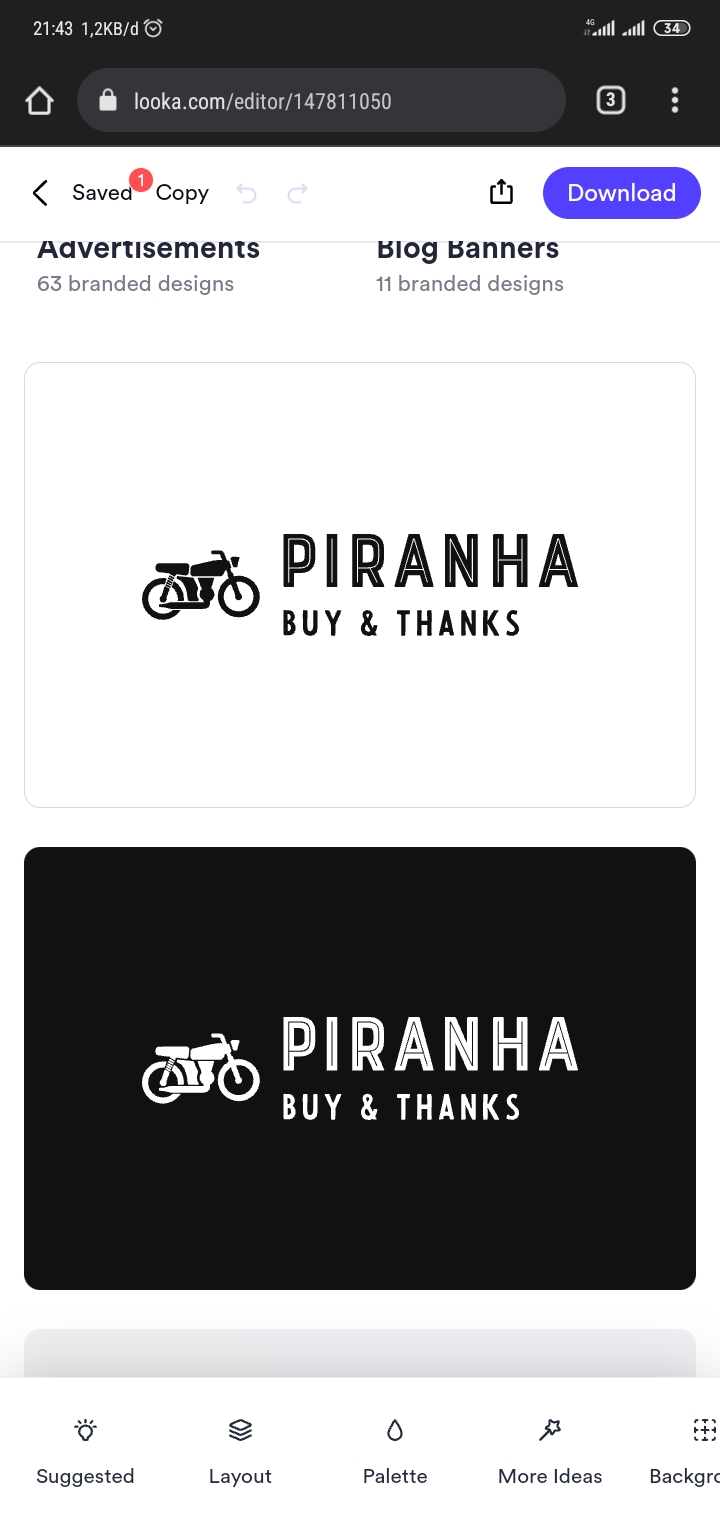Open the browser overflow menu
The height and width of the screenshot is (1520, 720).
[x=675, y=101]
